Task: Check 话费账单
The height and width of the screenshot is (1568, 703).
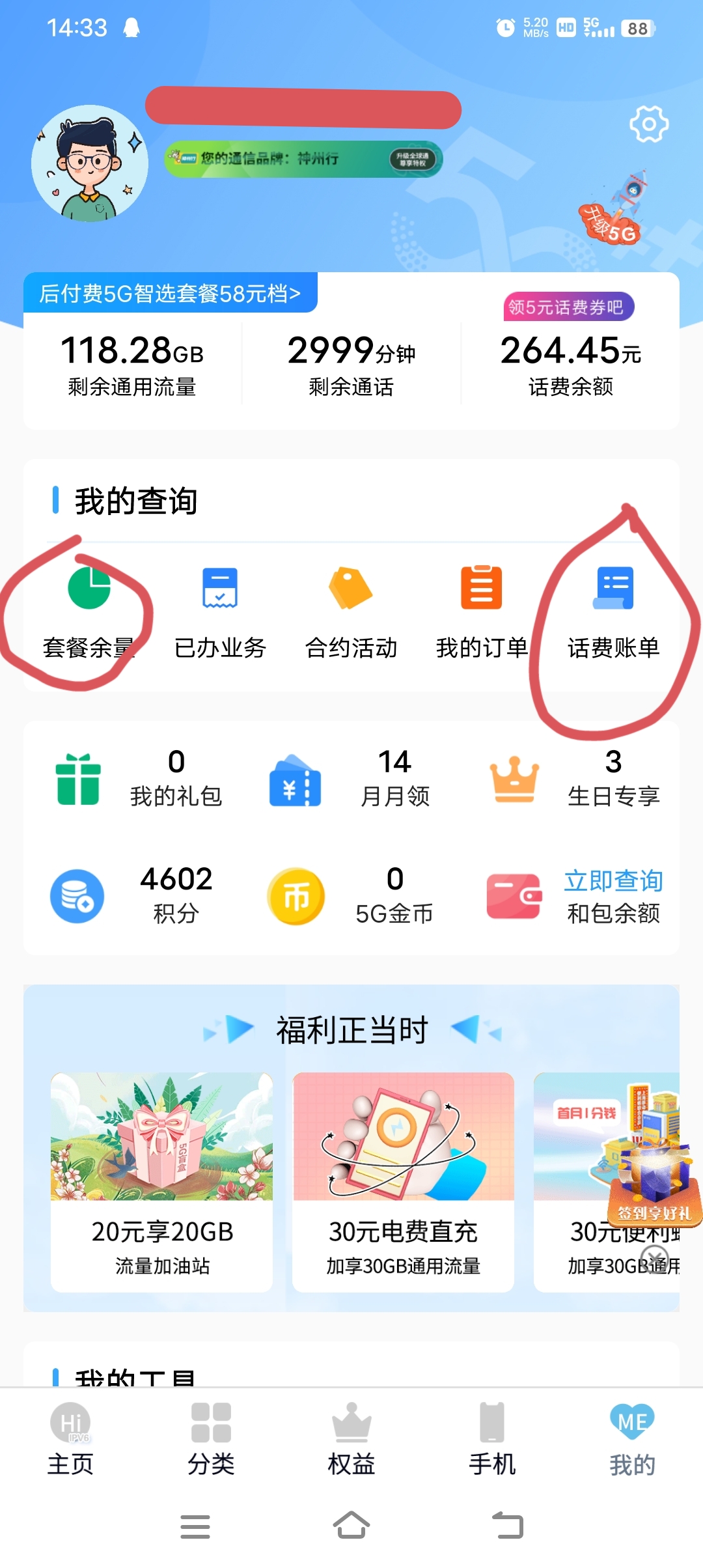Action: coord(613,610)
